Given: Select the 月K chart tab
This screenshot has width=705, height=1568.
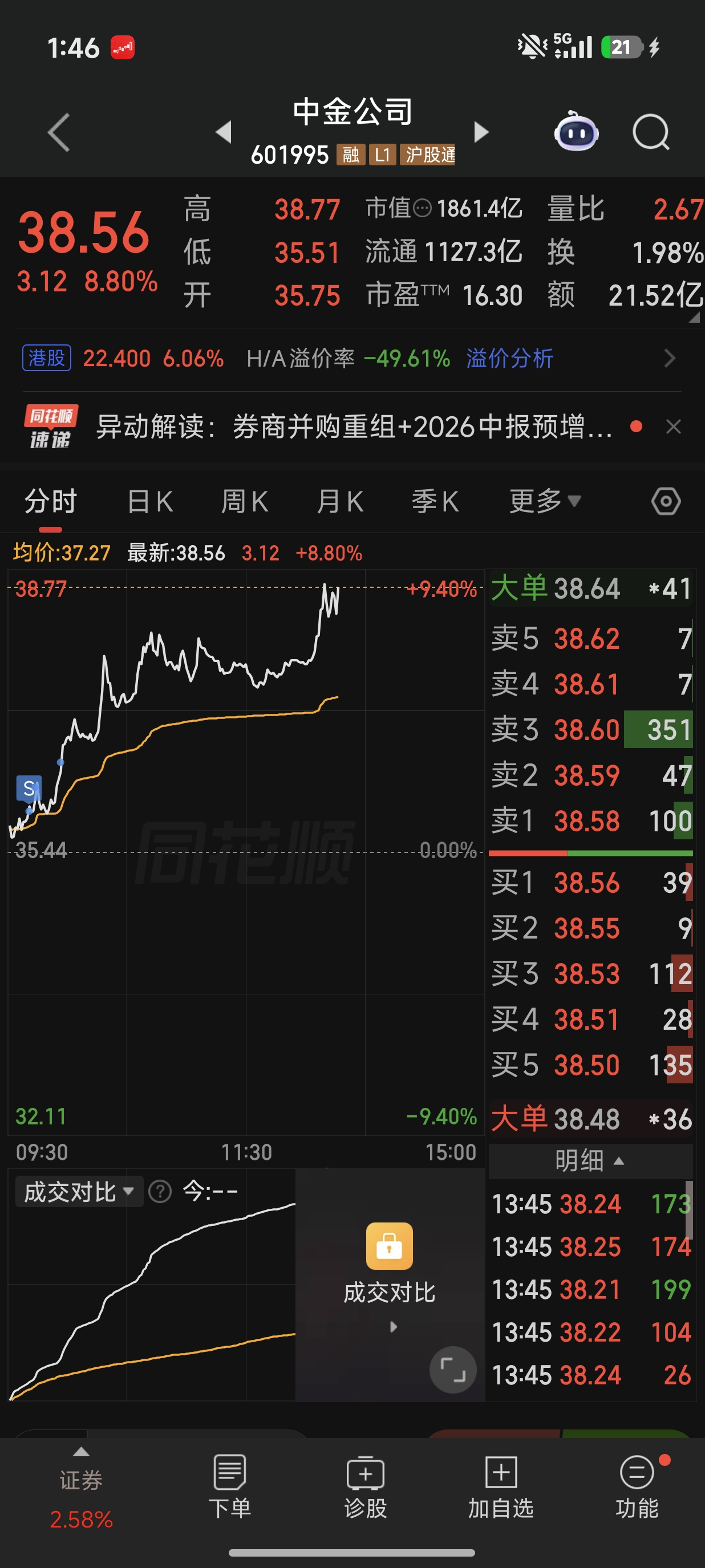Looking at the screenshot, I should (341, 502).
